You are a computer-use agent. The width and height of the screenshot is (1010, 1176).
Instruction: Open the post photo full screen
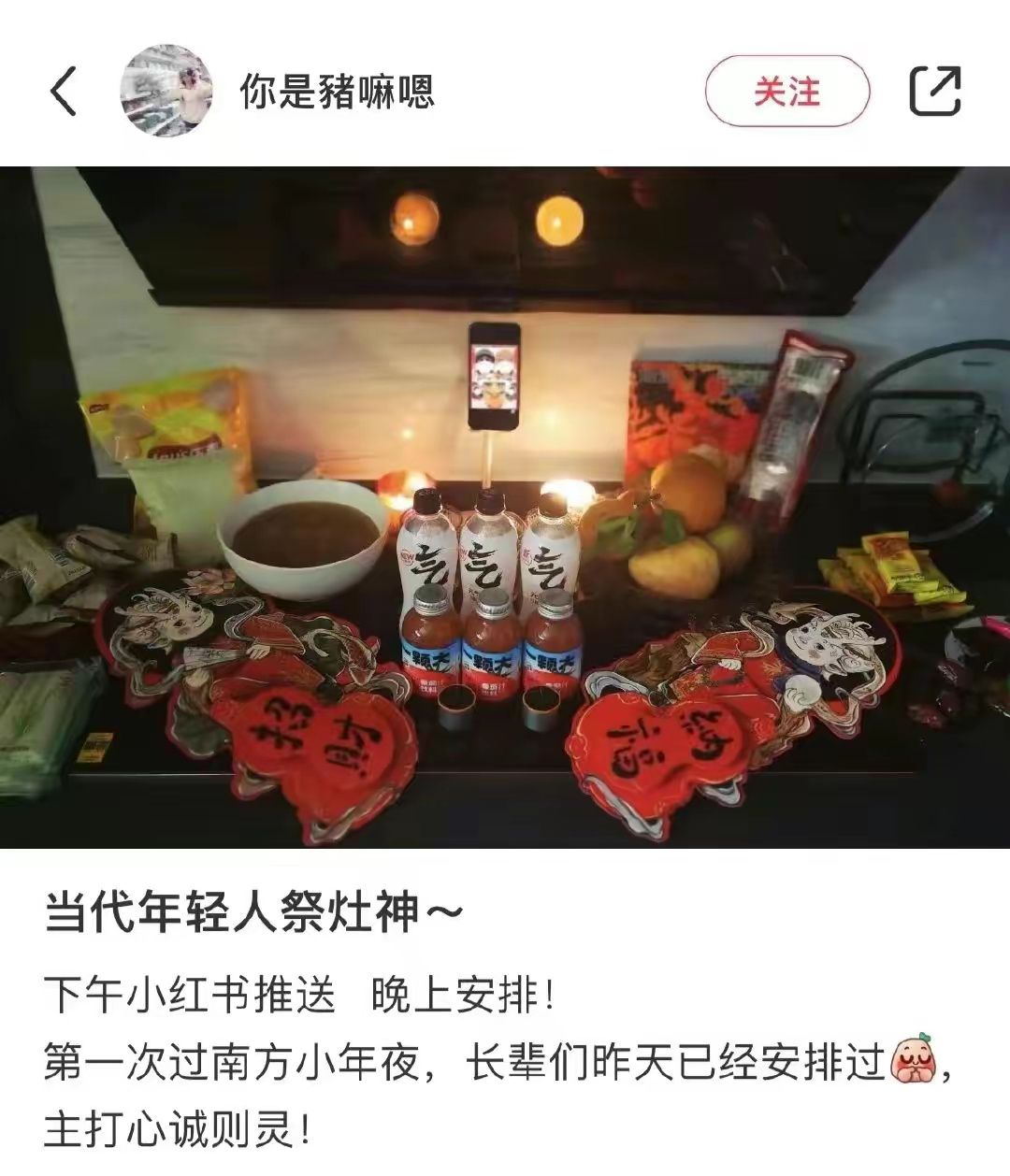[x=505, y=507]
